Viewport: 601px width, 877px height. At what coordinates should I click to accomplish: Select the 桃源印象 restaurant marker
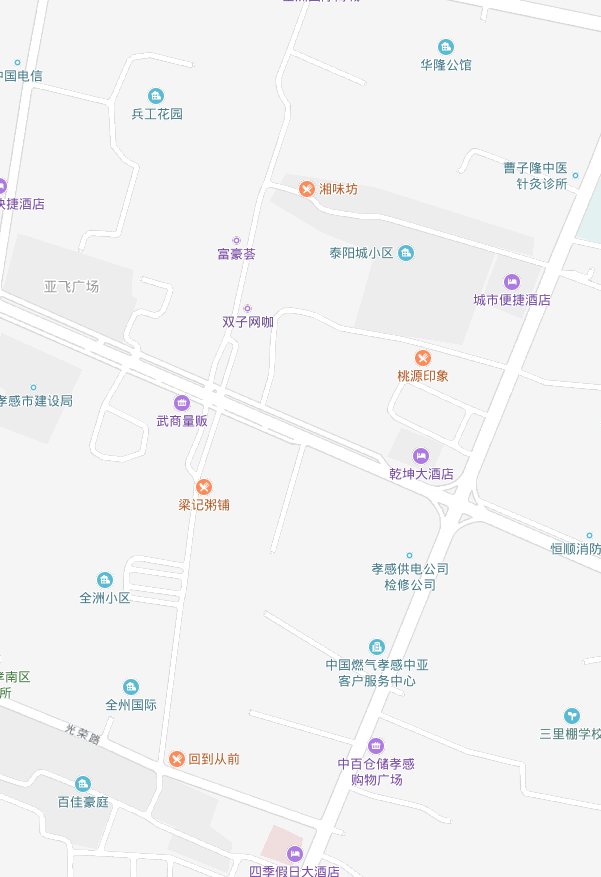tap(423, 358)
